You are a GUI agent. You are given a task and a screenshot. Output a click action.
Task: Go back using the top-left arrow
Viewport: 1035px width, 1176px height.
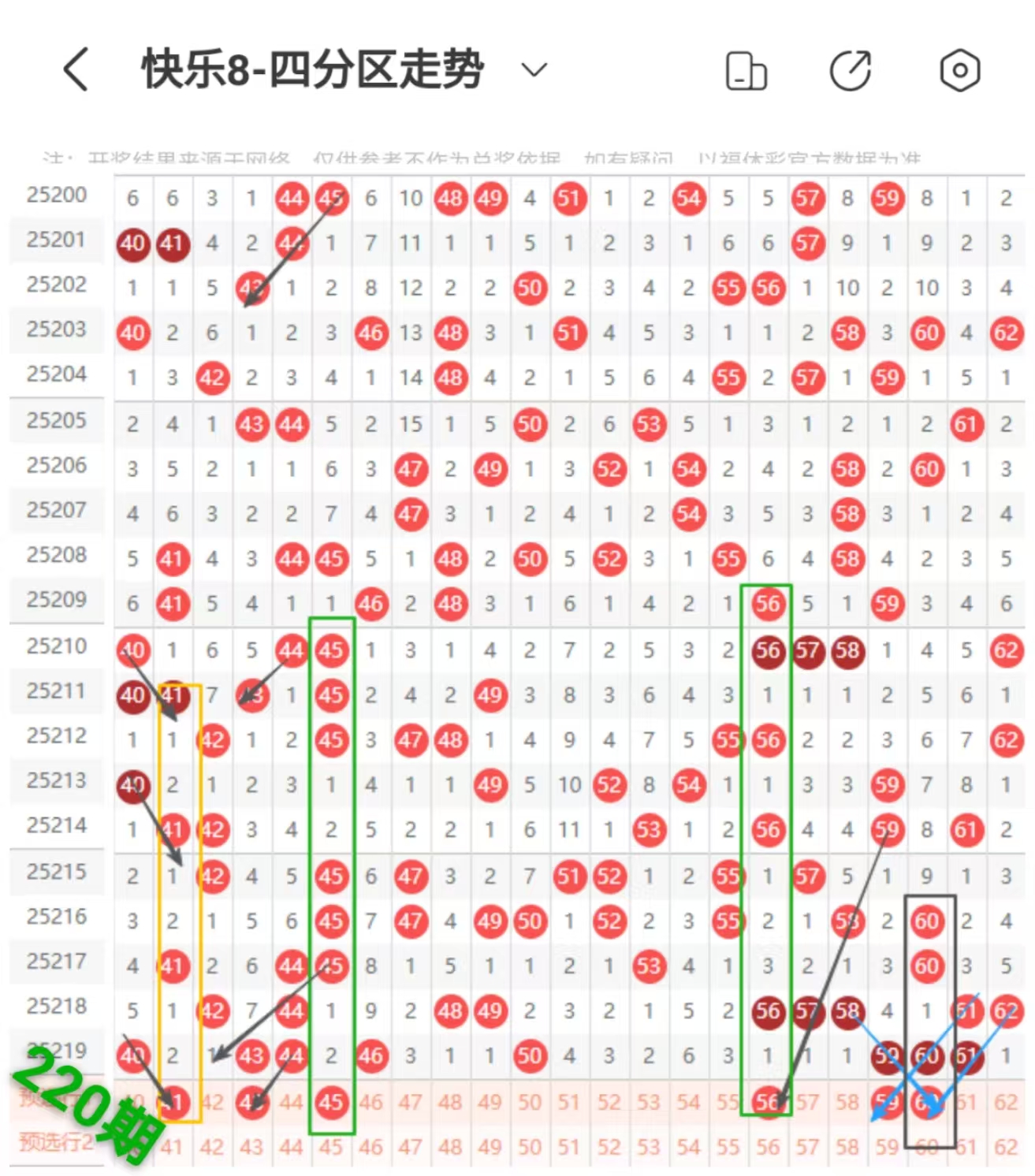click(x=76, y=69)
